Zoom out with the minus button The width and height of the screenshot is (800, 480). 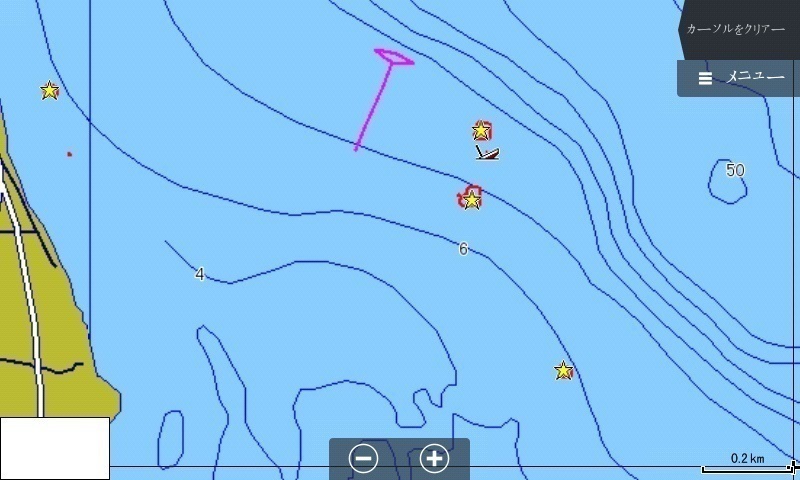[364, 459]
